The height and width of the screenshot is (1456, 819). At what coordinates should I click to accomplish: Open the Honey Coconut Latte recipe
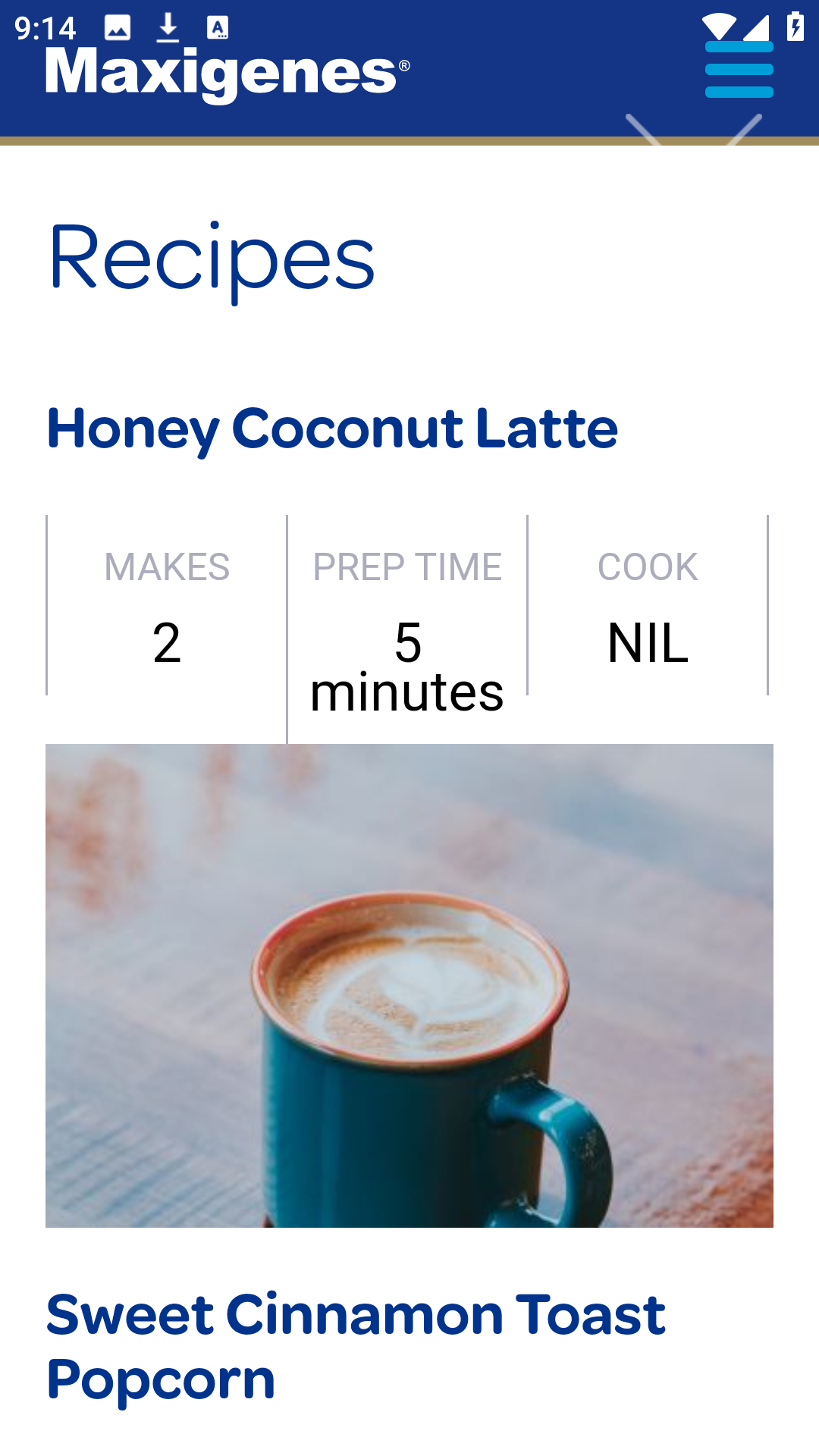pos(332,428)
